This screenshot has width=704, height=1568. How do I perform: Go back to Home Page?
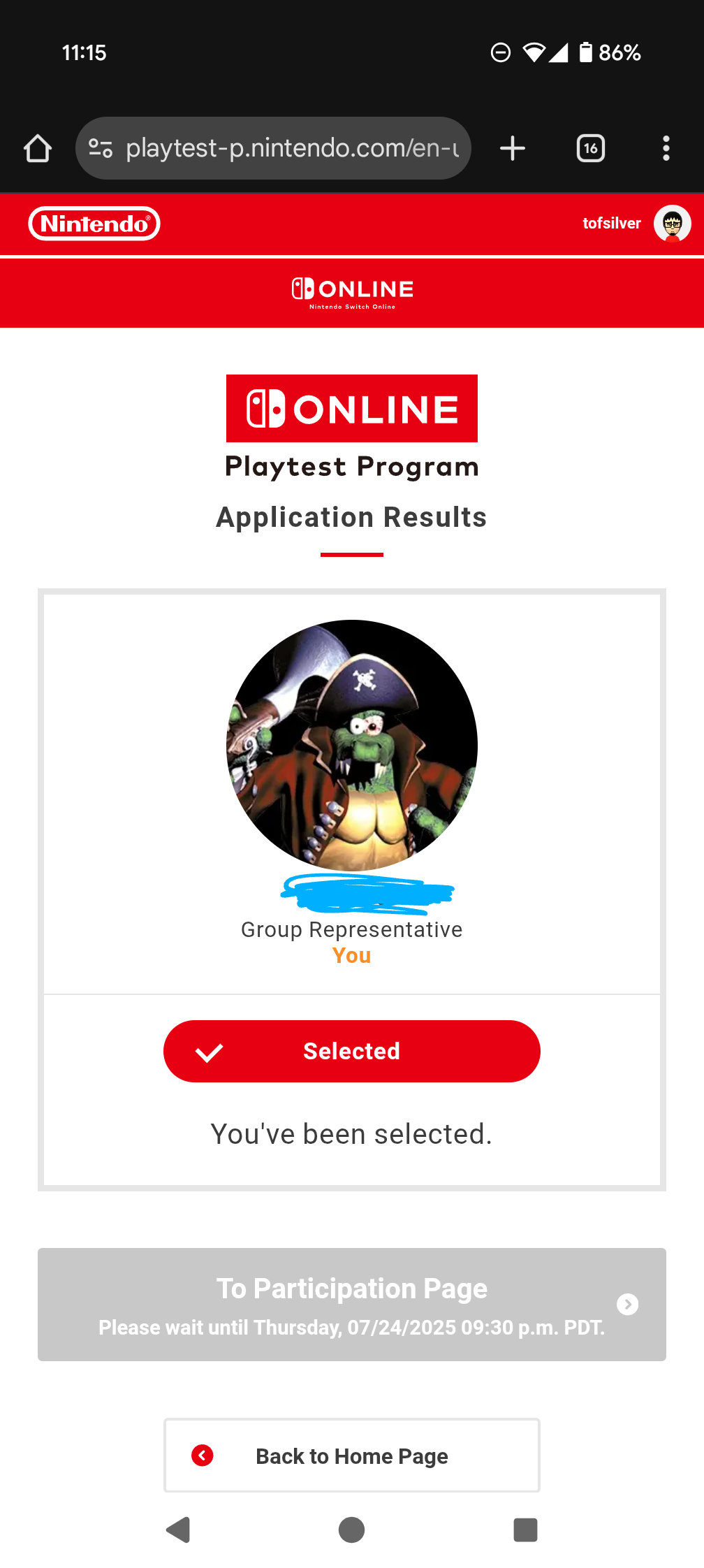pos(352,1456)
